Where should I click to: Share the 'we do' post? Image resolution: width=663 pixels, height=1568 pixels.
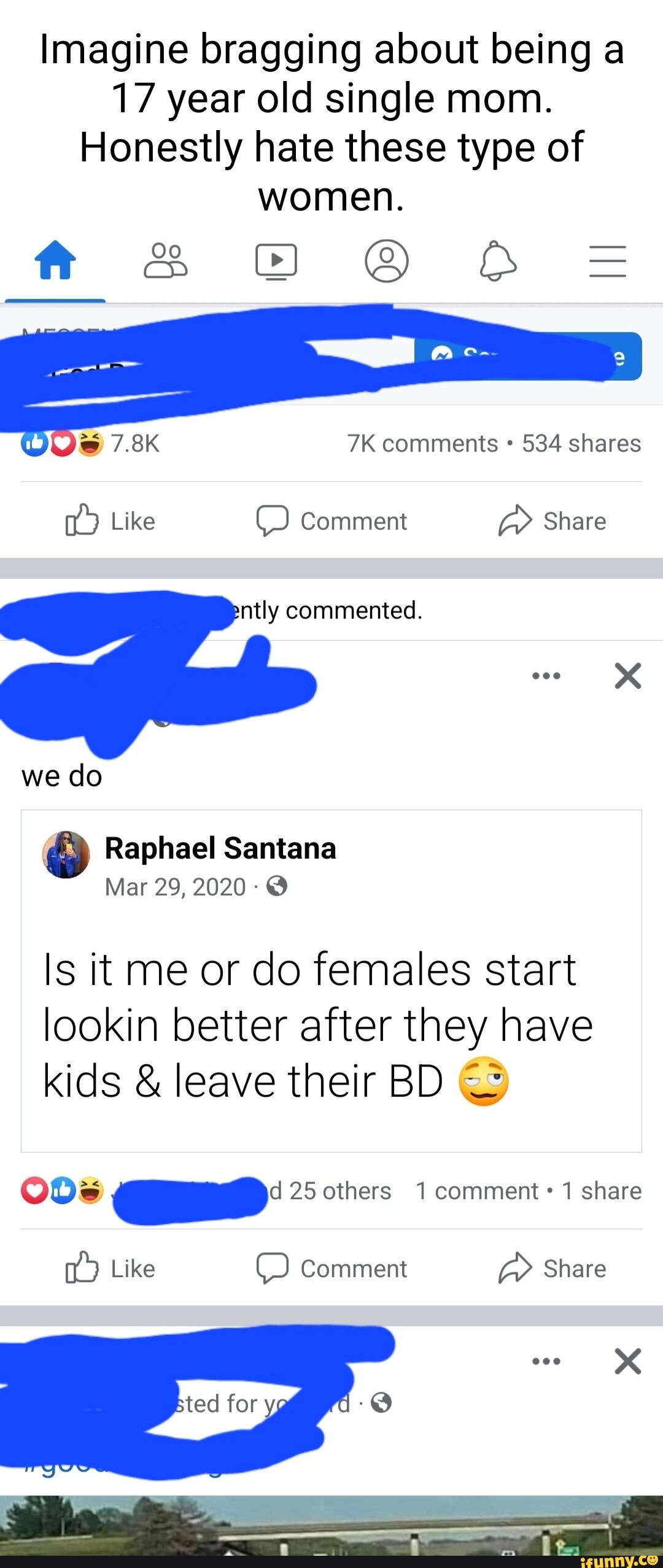coord(552,1269)
